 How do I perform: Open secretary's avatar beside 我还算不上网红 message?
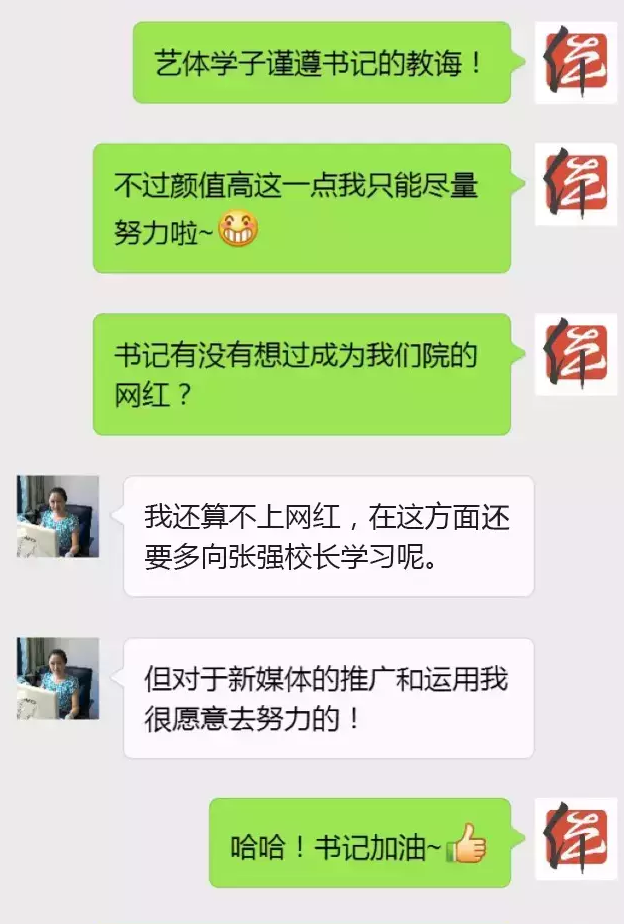click(x=58, y=516)
